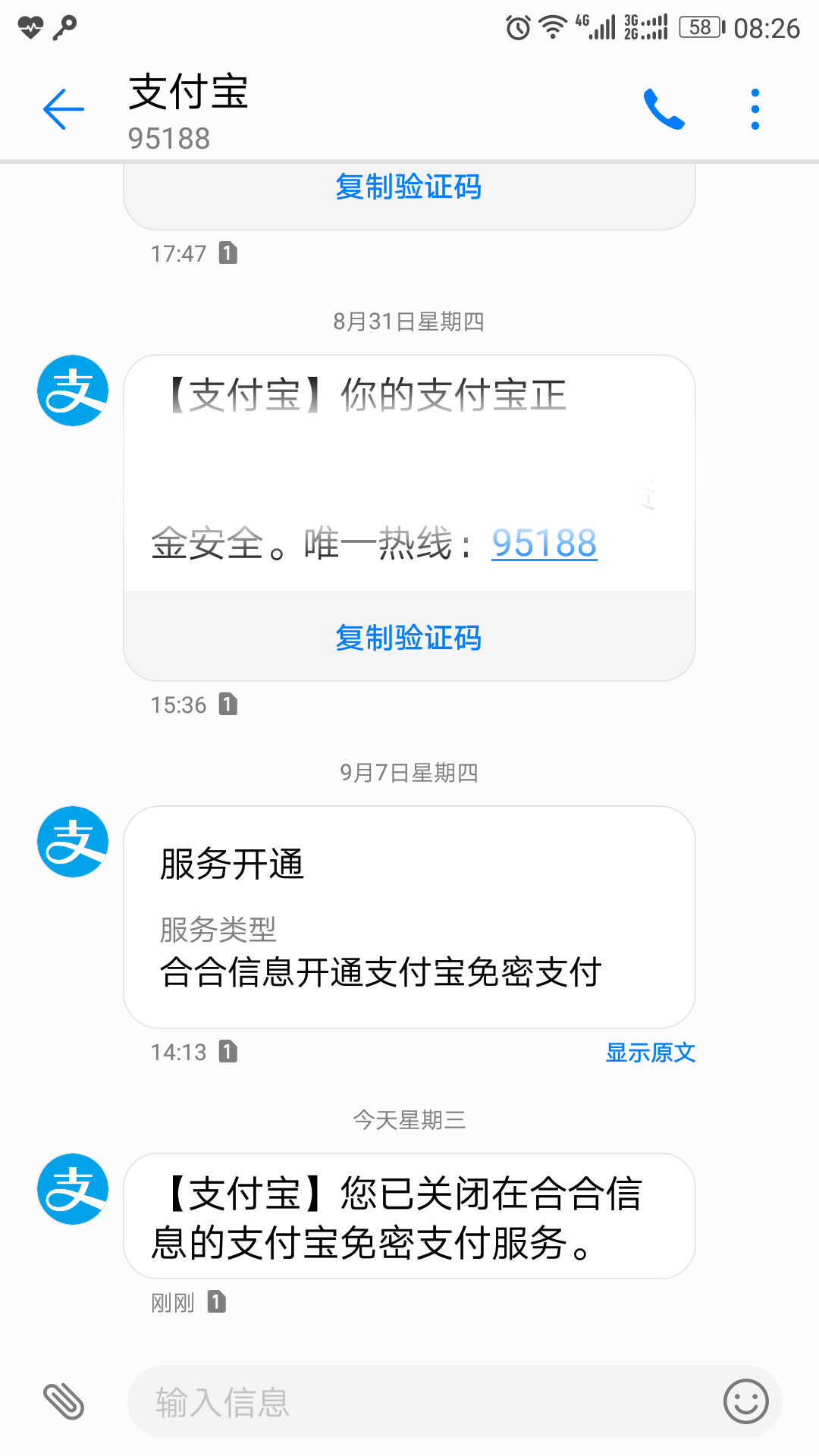Open the 95188 phone number link
The image size is (819, 1456).
point(544,543)
